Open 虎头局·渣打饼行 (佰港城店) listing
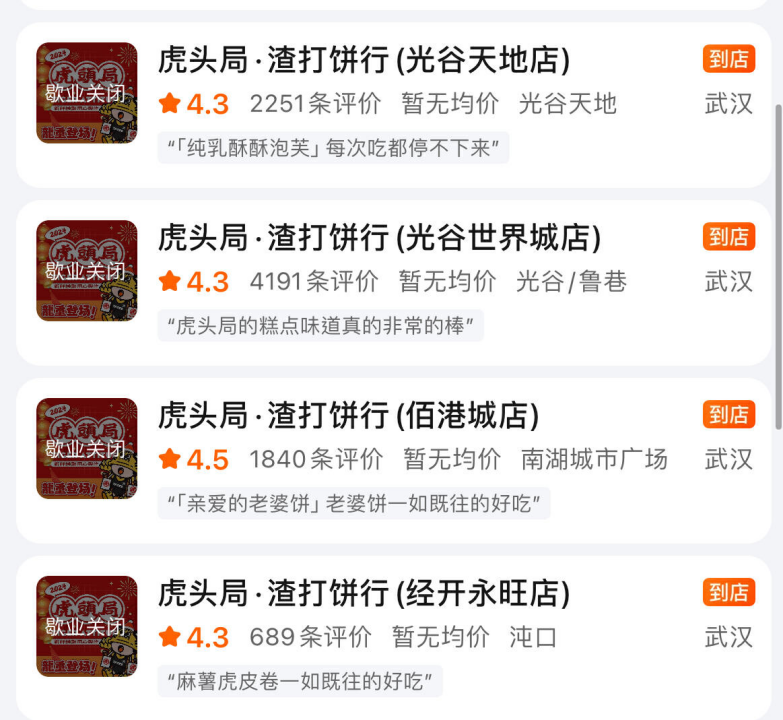Image resolution: width=783 pixels, height=720 pixels. click(x=348, y=416)
